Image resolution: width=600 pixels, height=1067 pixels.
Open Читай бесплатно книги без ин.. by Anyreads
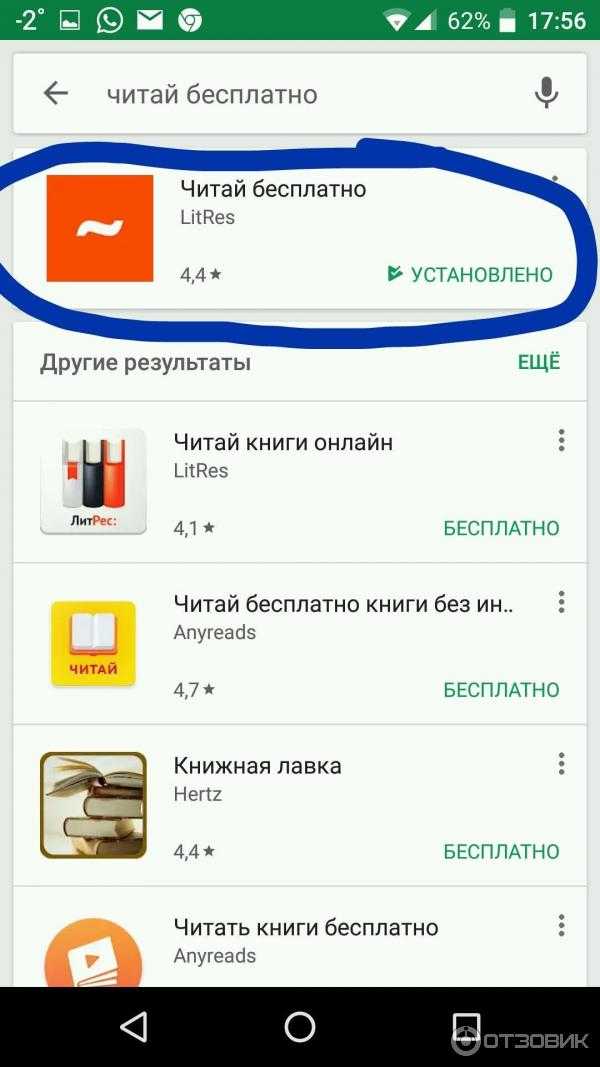[x=299, y=644]
